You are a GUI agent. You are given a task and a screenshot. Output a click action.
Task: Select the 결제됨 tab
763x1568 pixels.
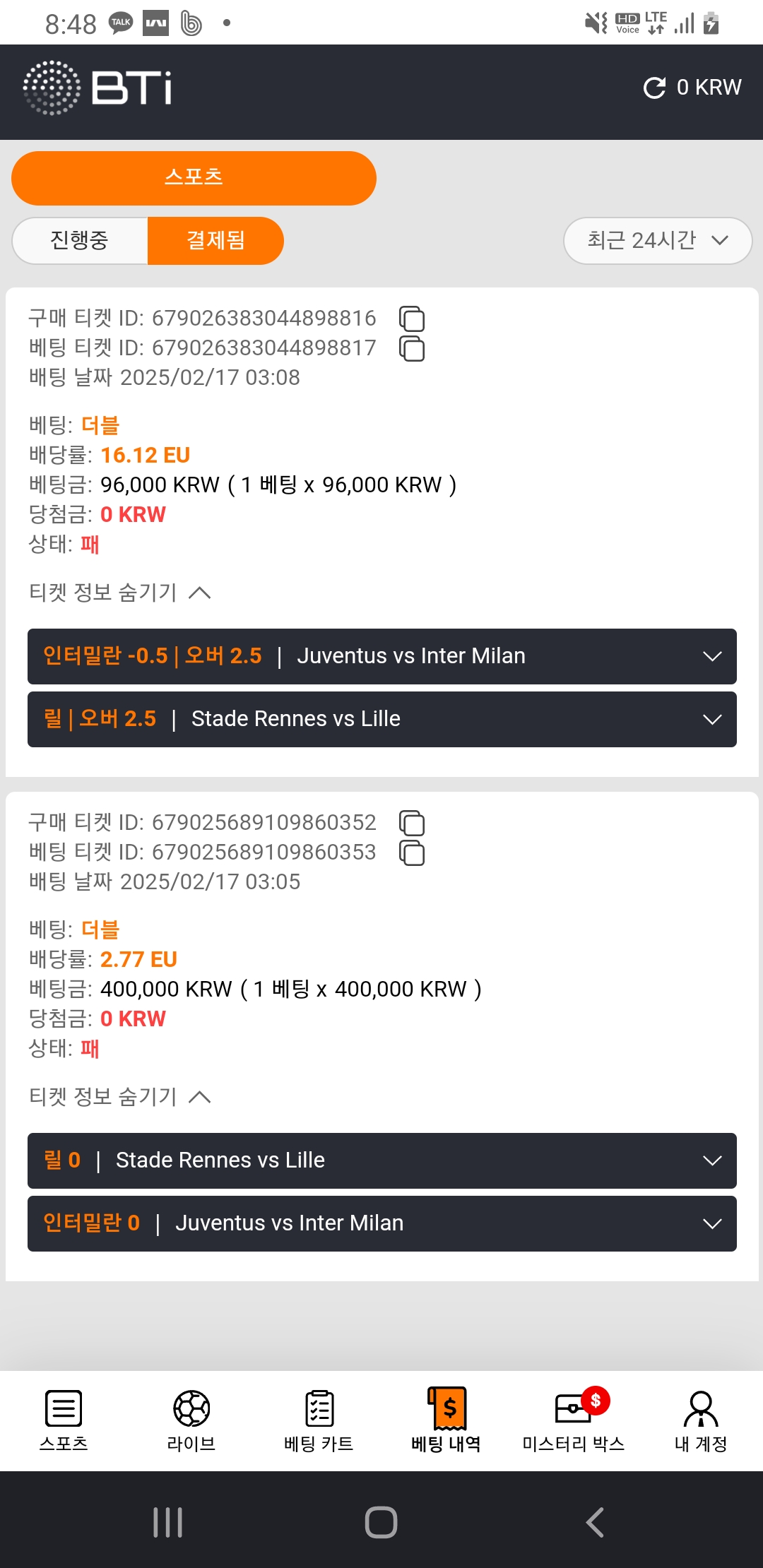click(x=215, y=241)
